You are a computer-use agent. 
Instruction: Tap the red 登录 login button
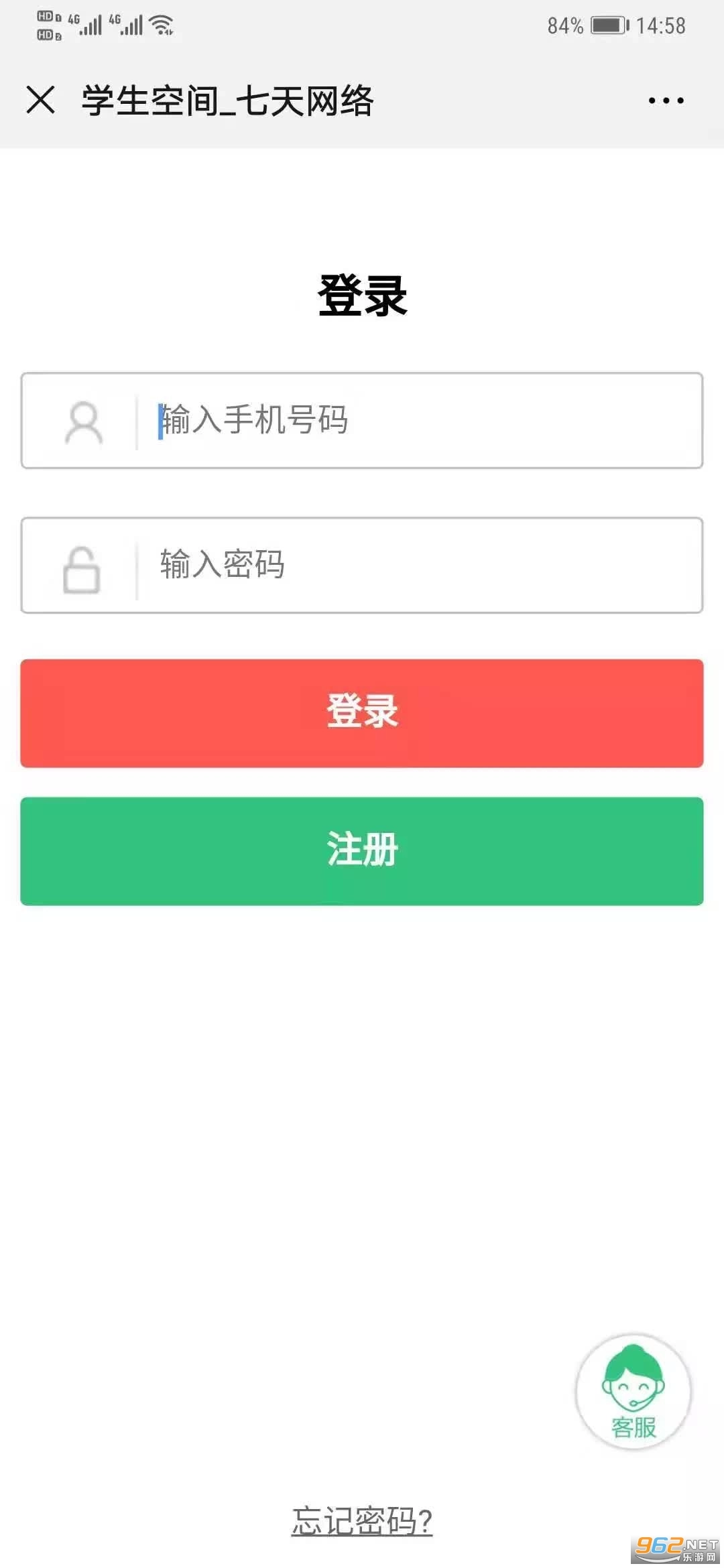(362, 713)
